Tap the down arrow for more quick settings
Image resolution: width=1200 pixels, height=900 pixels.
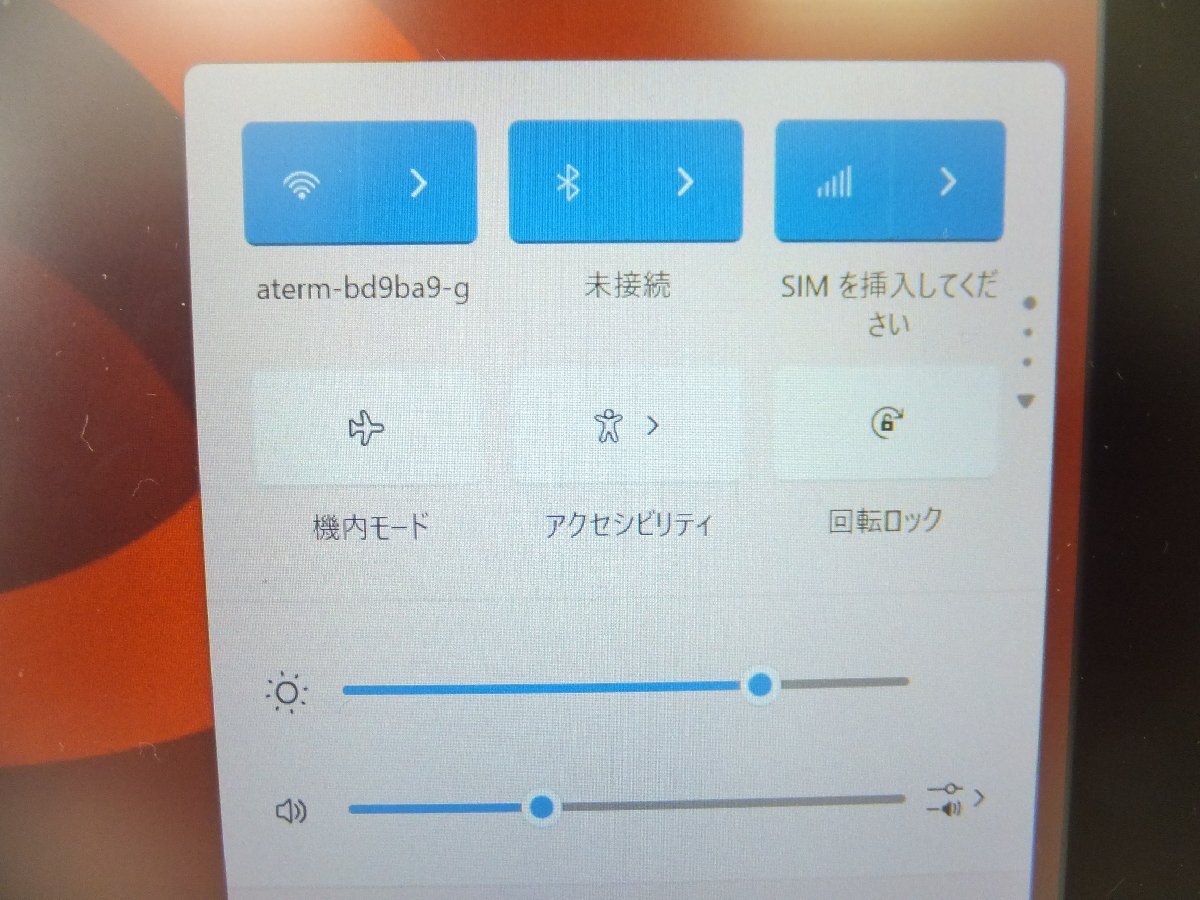pyautogui.click(x=1025, y=401)
